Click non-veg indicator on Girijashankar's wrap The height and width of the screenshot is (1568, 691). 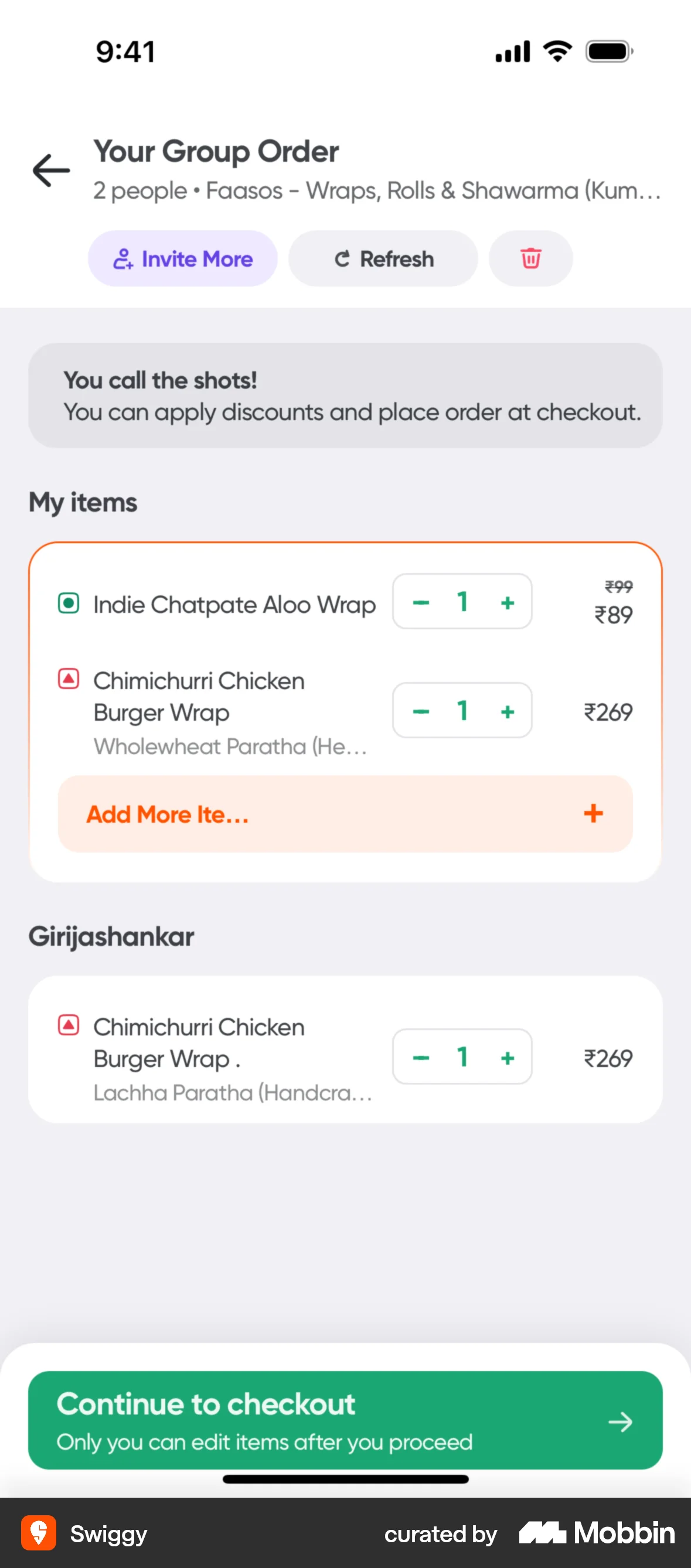pos(68,1026)
